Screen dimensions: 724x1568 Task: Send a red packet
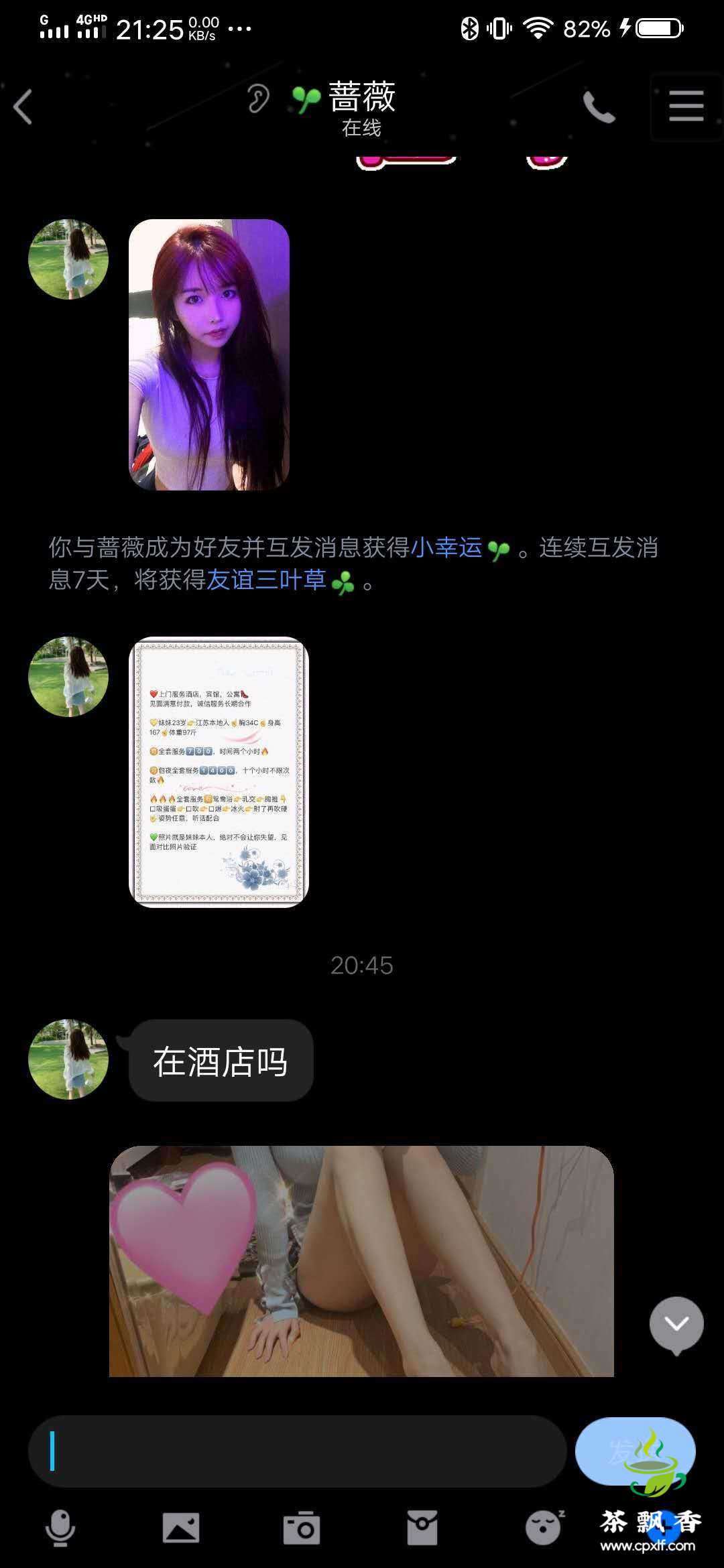[422, 1528]
